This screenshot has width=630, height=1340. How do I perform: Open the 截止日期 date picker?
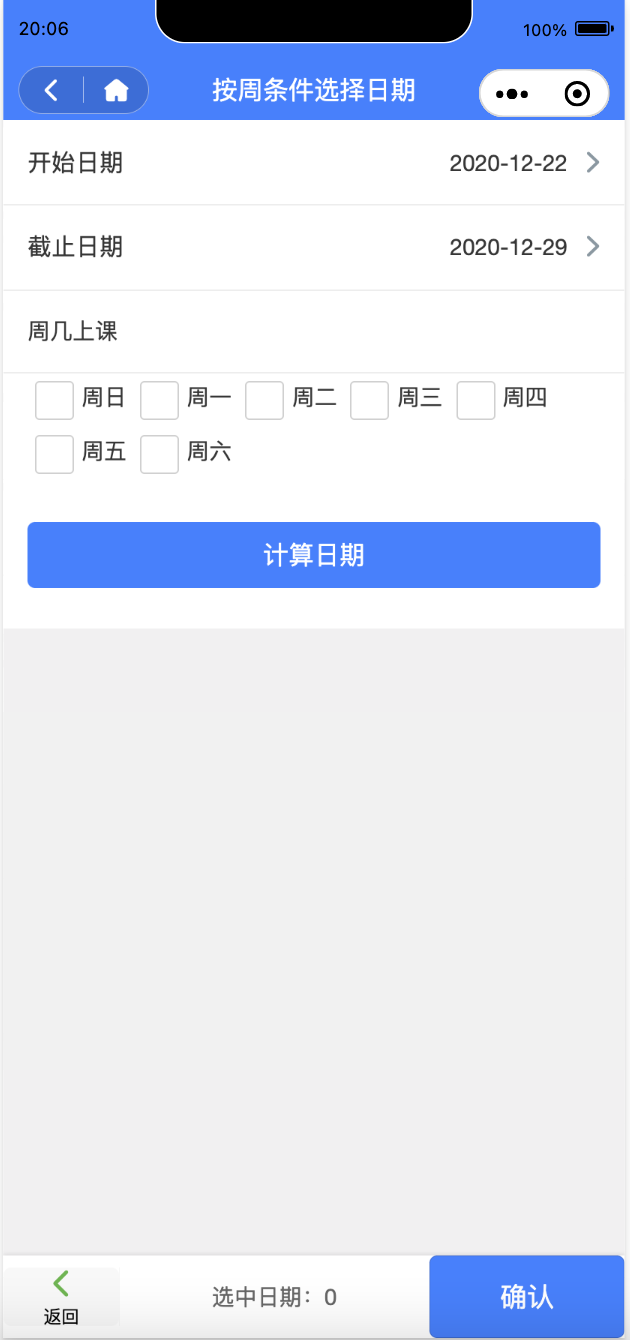tap(314, 247)
